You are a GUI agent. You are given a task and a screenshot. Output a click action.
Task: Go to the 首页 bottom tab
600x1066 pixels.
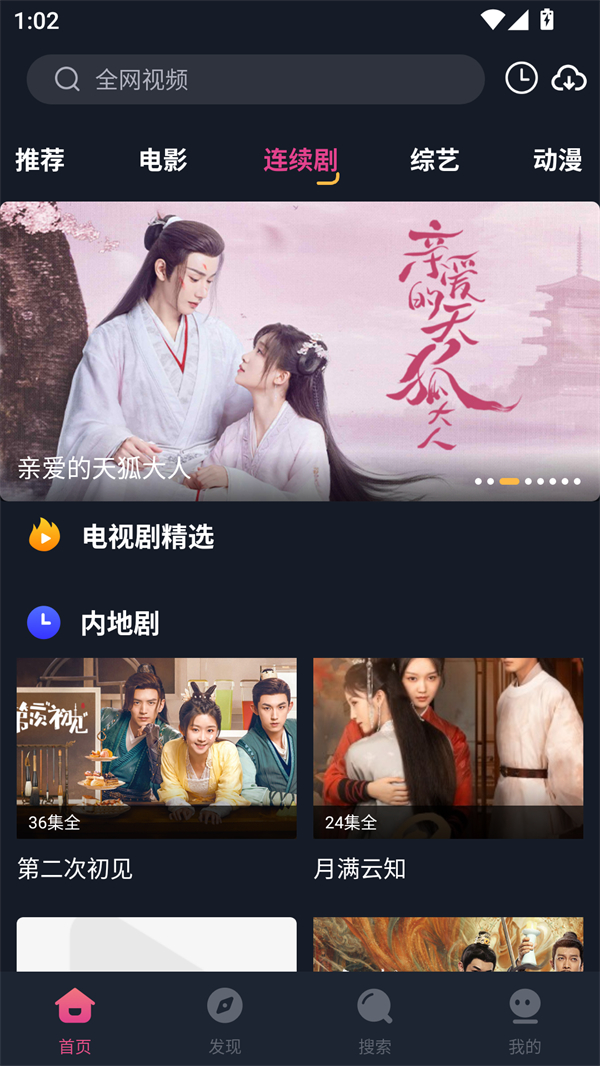point(75,1020)
